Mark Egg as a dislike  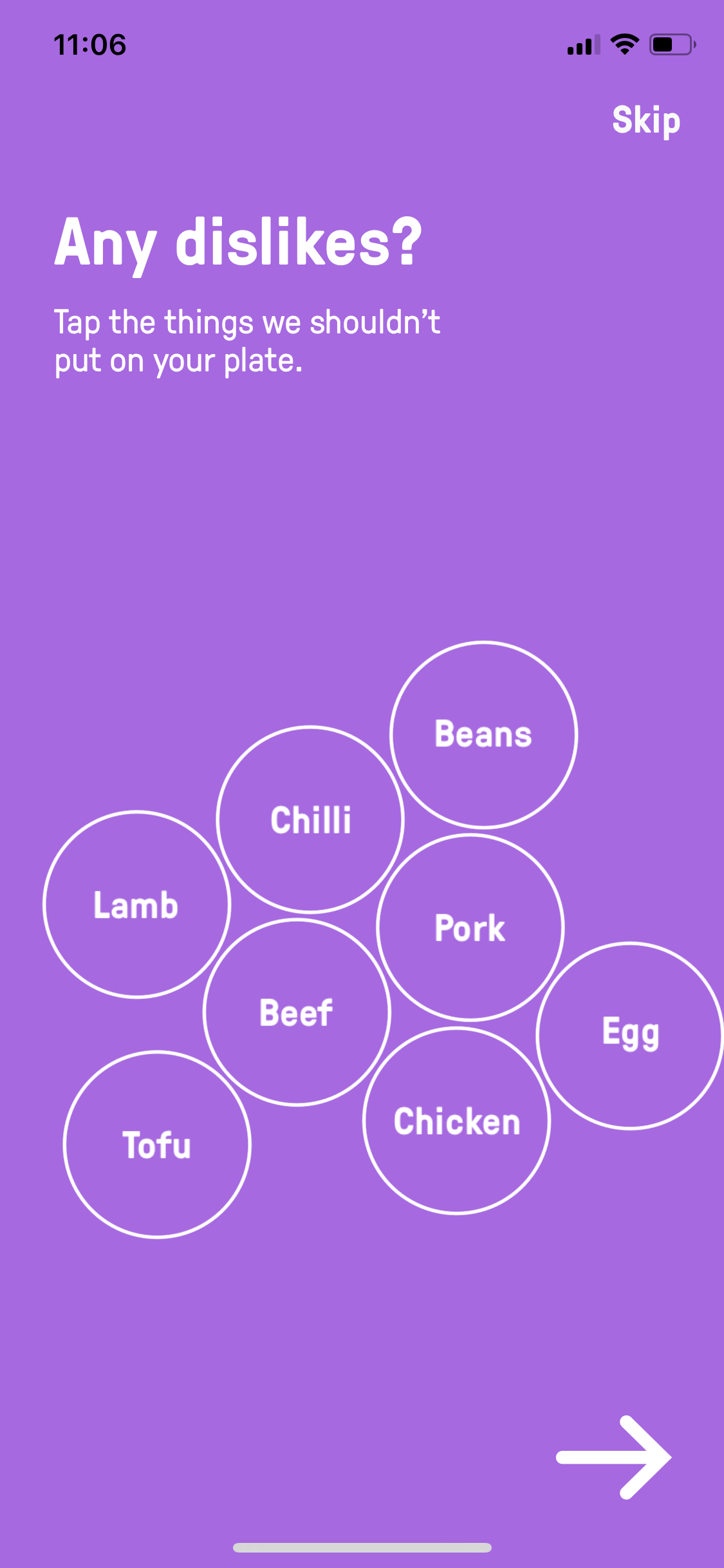630,1036
